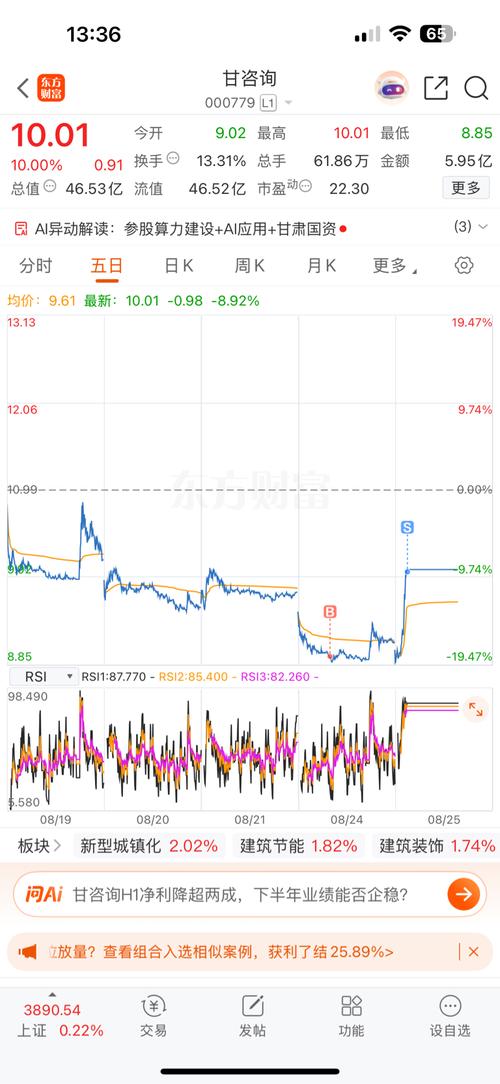
Task: Dismiss the 获利了结 promotional banner
Action: tap(474, 952)
